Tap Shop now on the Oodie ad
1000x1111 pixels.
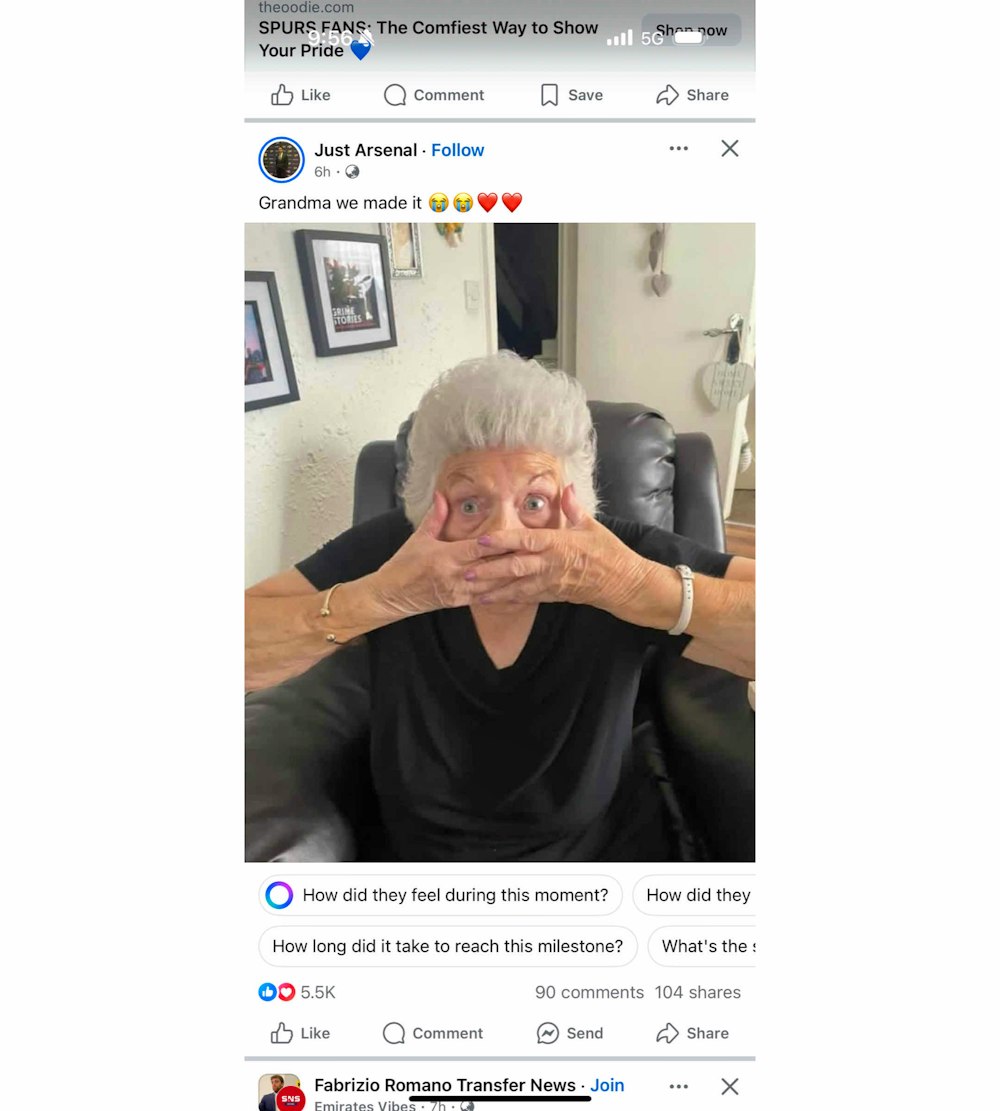(x=691, y=30)
